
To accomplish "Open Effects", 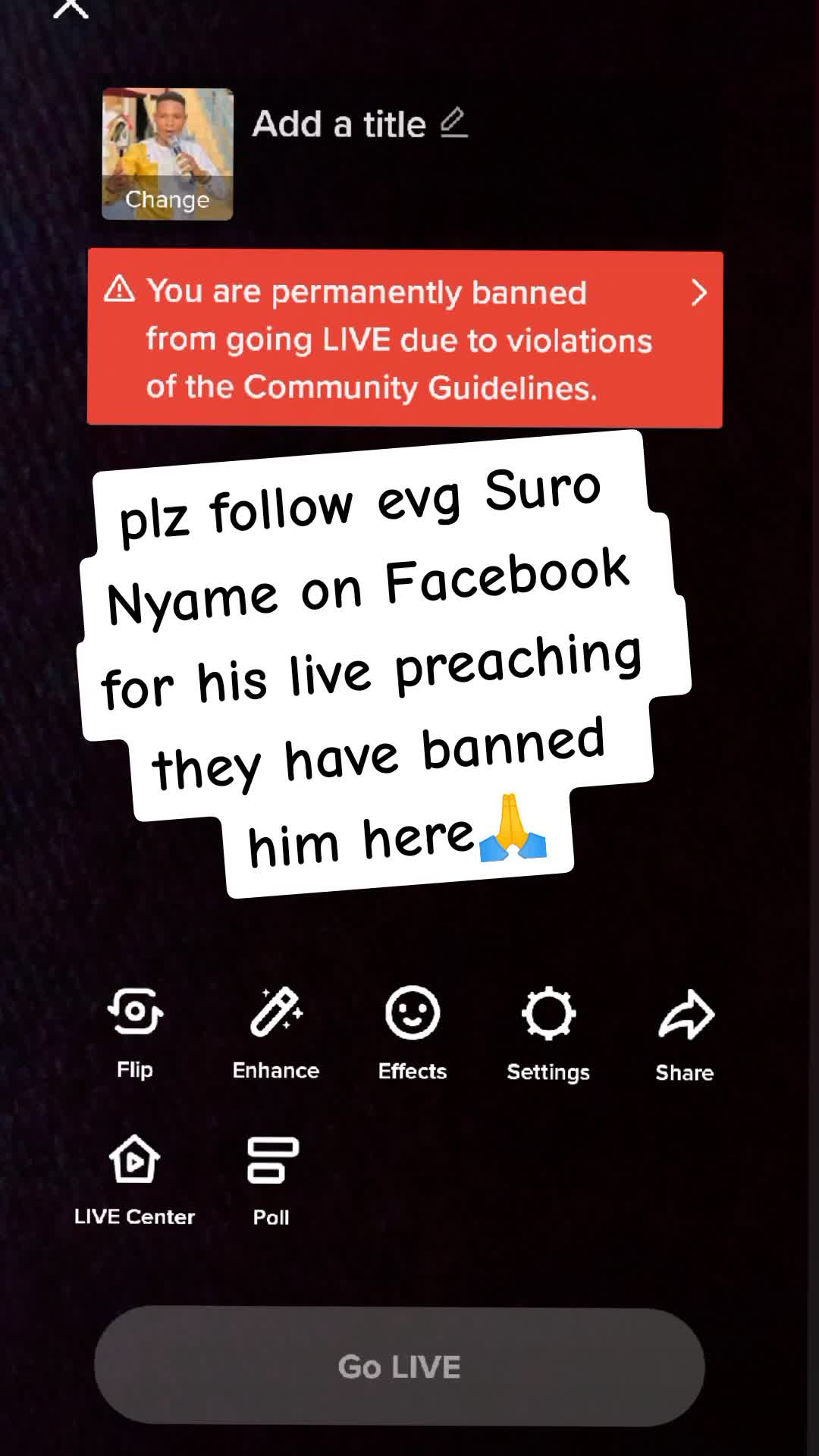I will (413, 1033).
